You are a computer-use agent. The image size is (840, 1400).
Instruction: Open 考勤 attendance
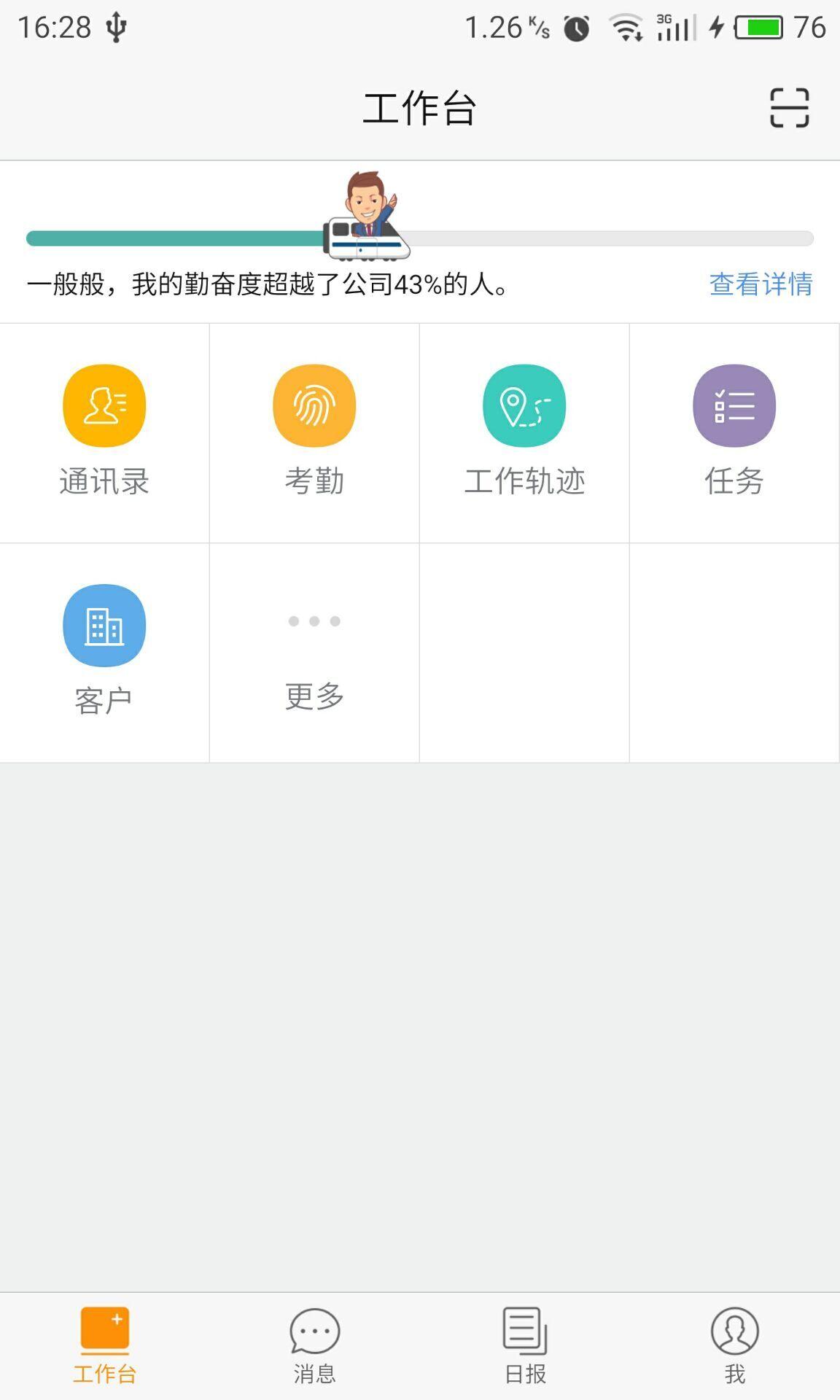(x=314, y=432)
